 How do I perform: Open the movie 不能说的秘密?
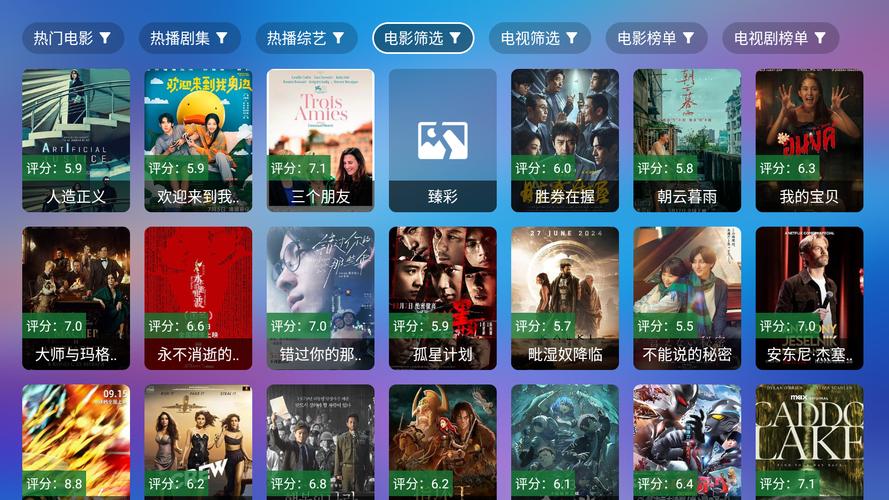(x=686, y=297)
